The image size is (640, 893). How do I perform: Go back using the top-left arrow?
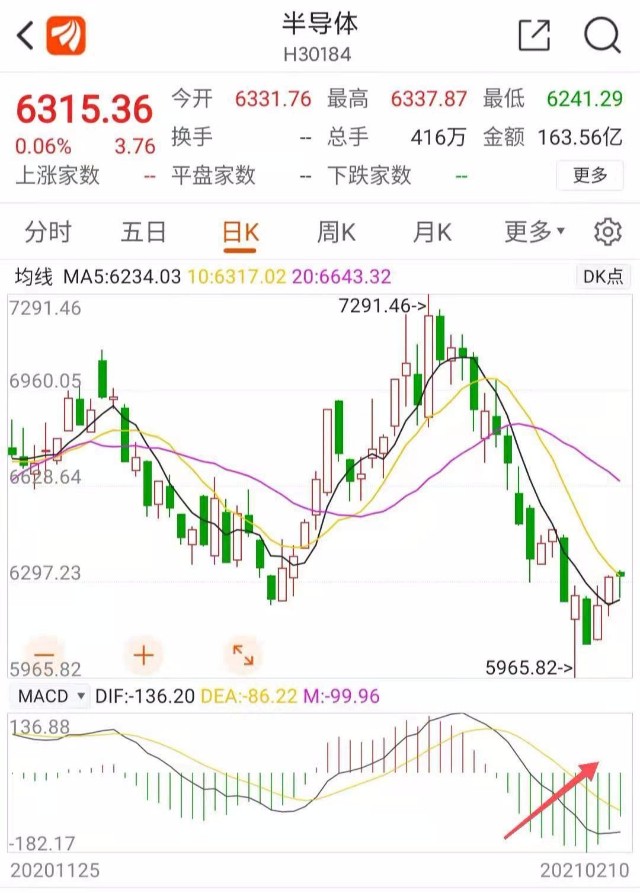coord(25,35)
